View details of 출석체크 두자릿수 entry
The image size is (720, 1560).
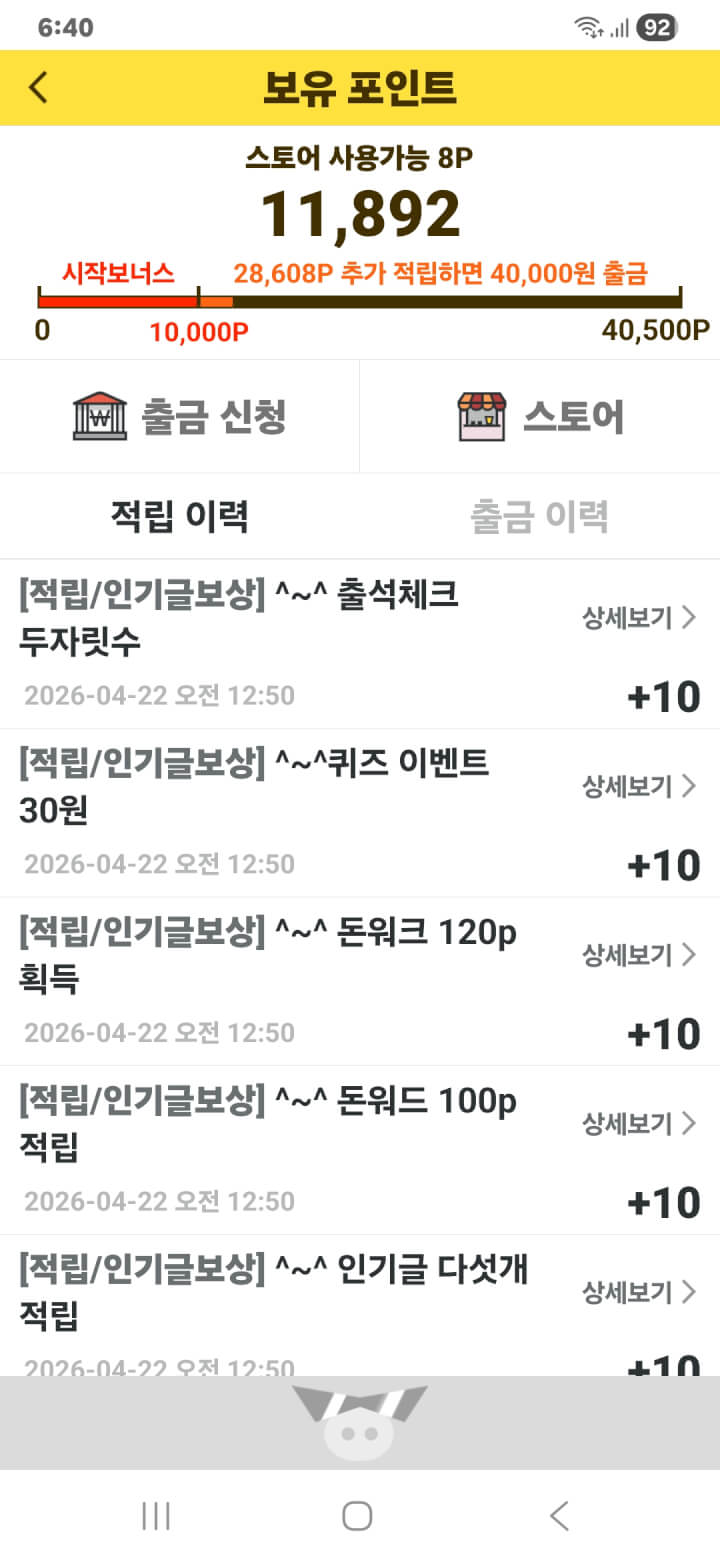pyautogui.click(x=638, y=618)
